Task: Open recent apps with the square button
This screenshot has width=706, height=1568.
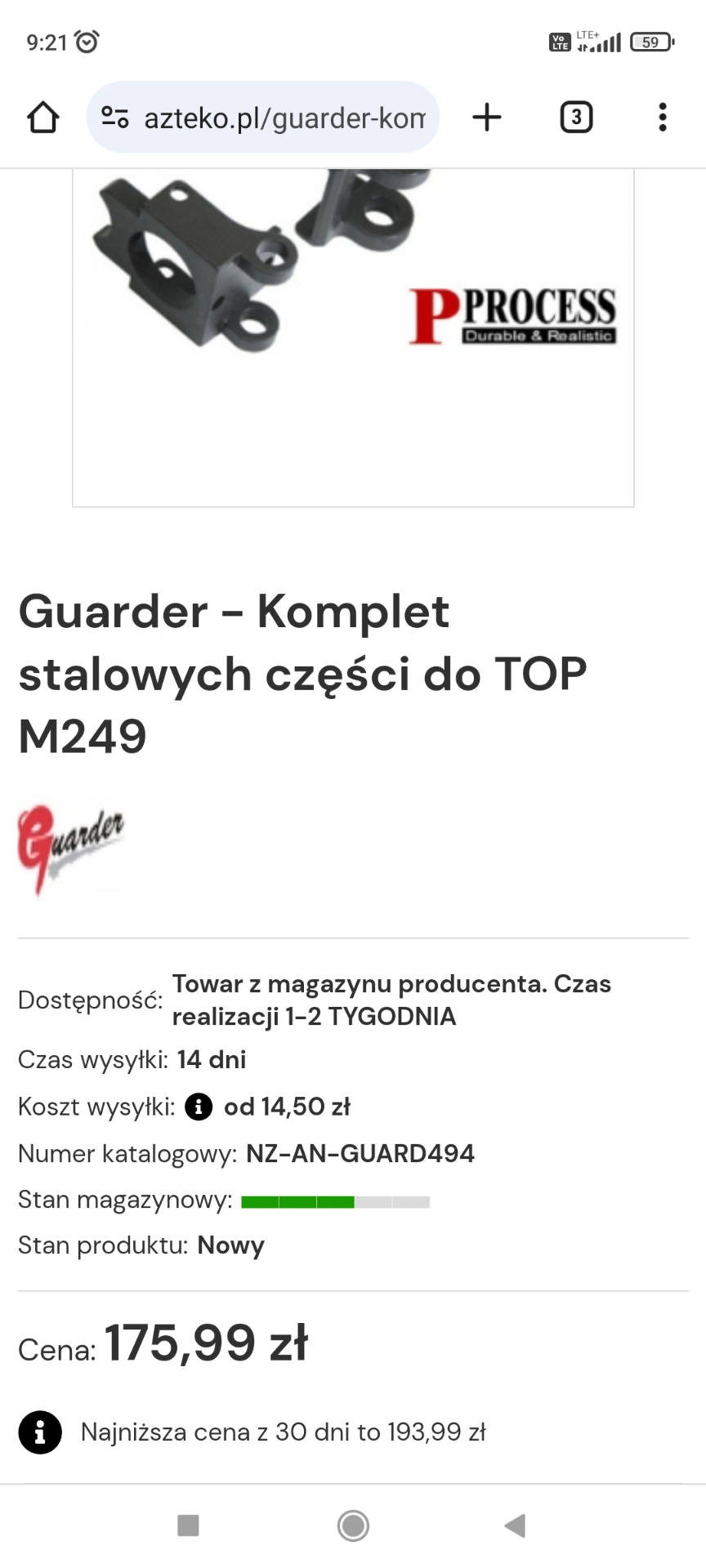Action: [x=189, y=1526]
